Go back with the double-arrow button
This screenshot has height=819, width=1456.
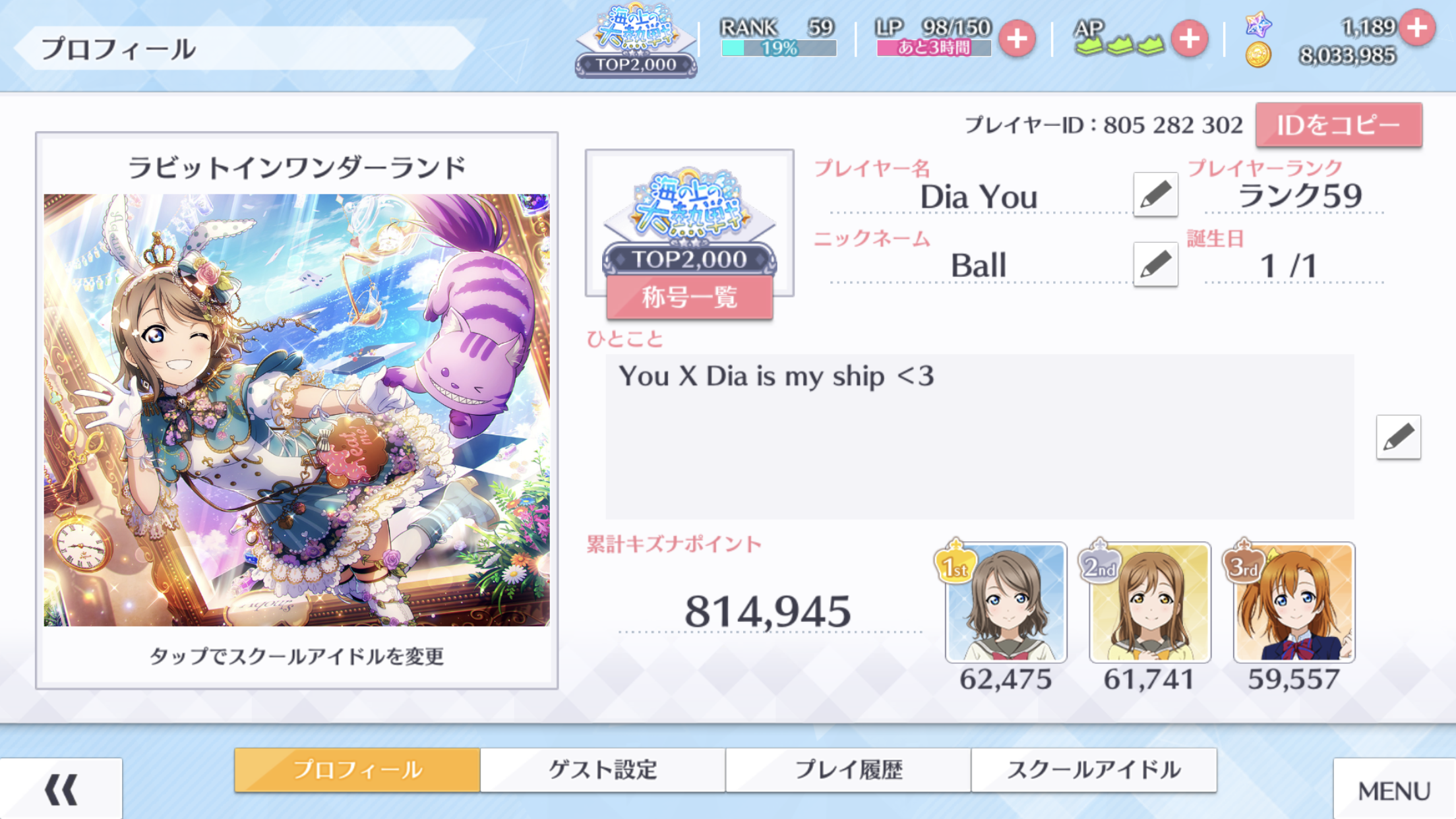coord(61,789)
